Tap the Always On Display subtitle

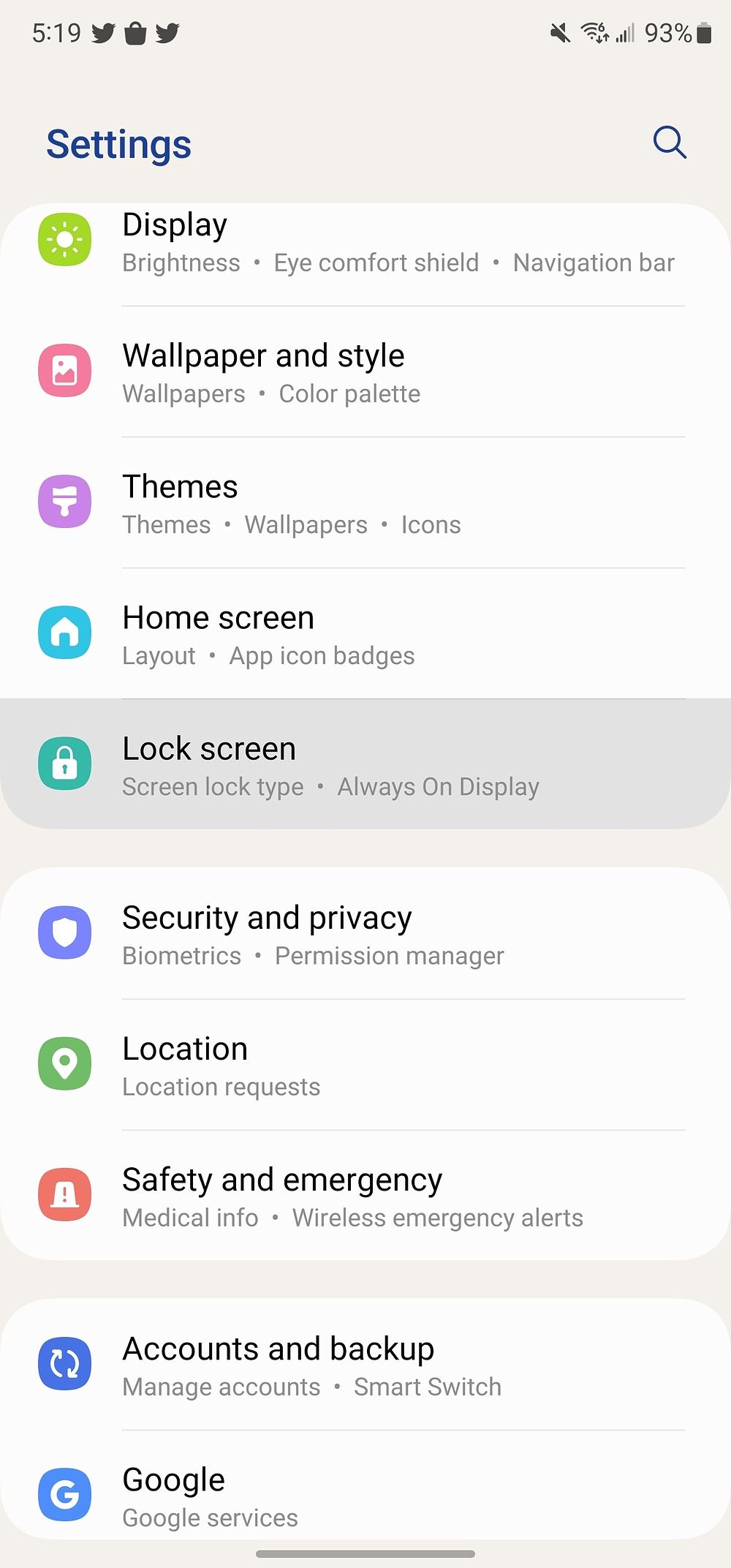438,786
